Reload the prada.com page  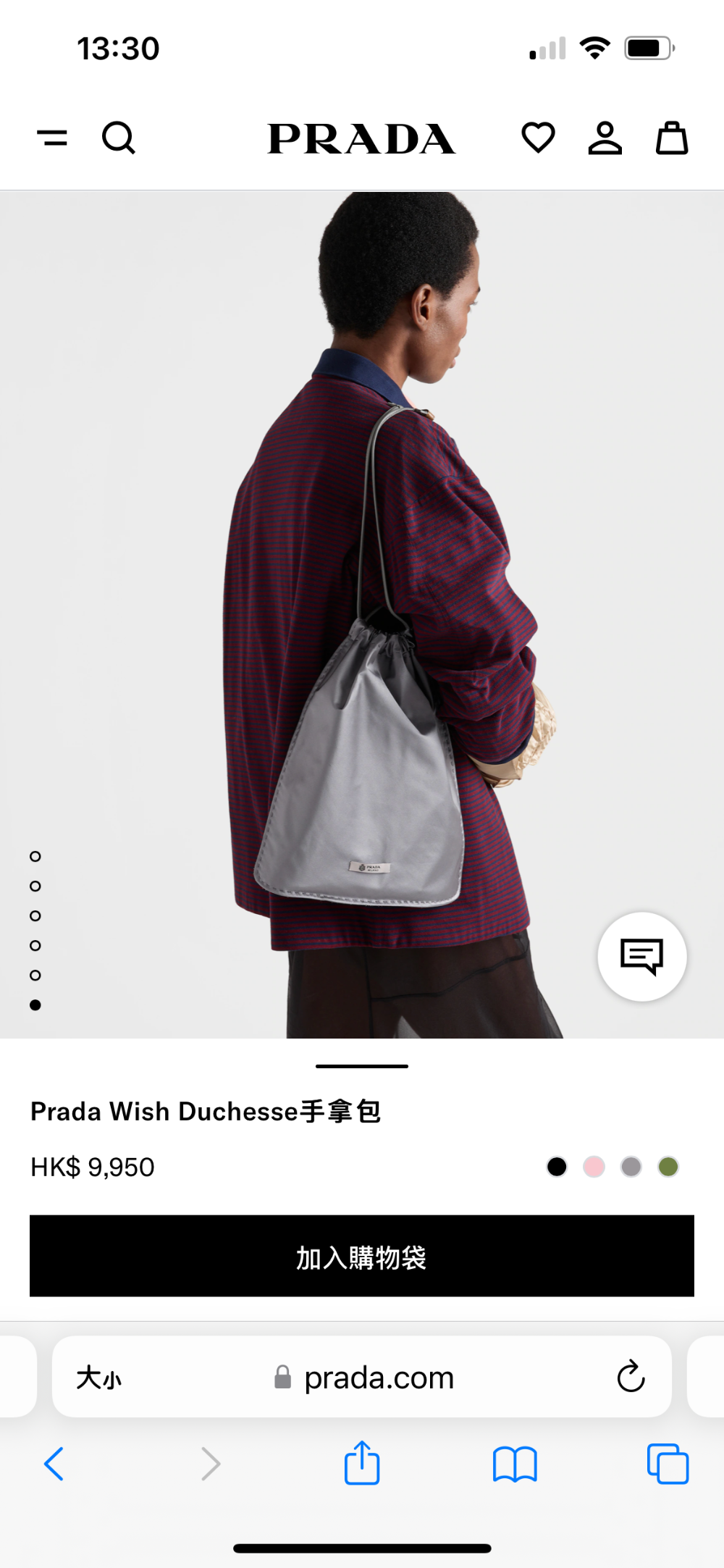631,1377
